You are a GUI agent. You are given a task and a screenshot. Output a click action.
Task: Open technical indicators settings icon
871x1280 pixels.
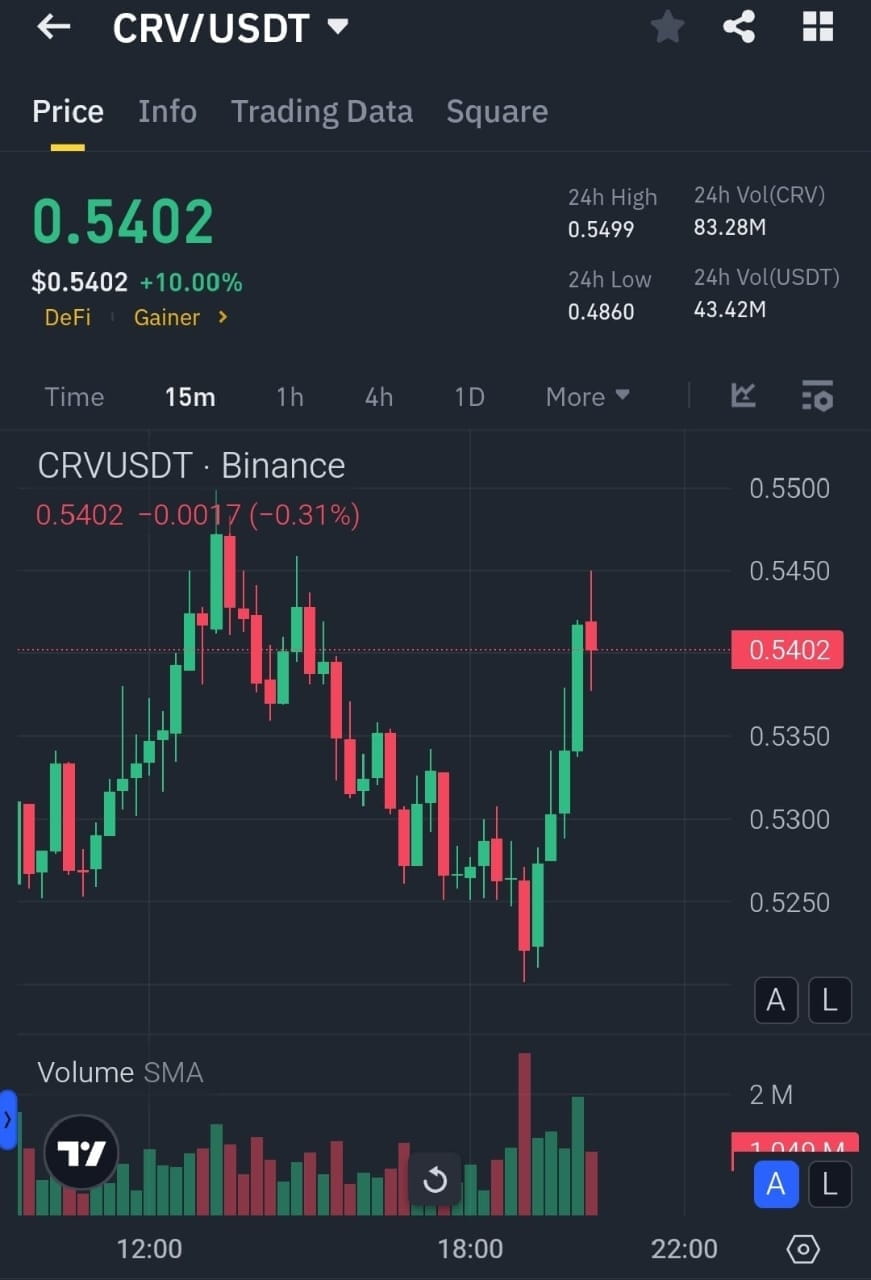click(817, 397)
